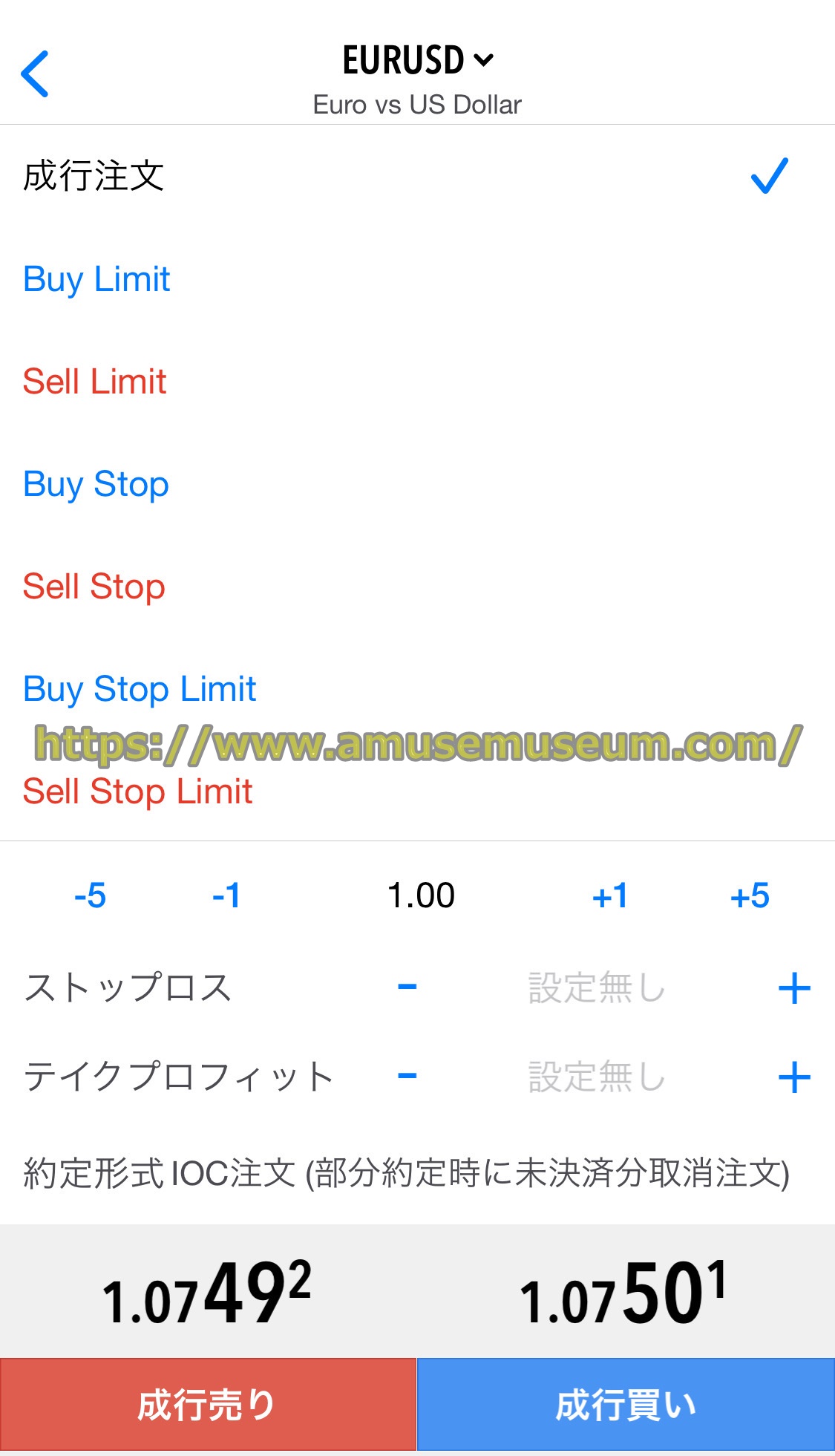Edit the 1.00 volume field

420,895
